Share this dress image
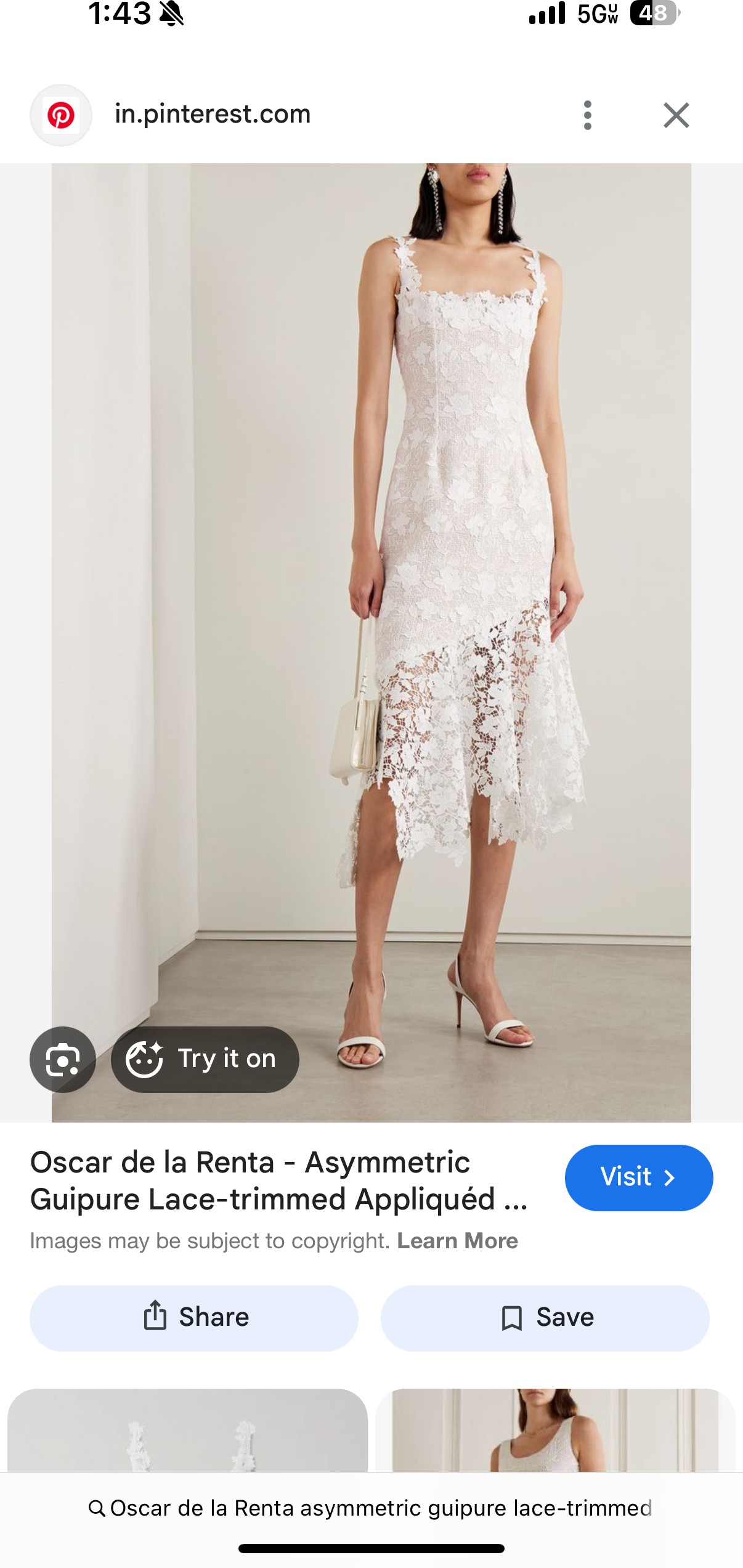This screenshot has height=1568, width=743. tap(194, 1318)
